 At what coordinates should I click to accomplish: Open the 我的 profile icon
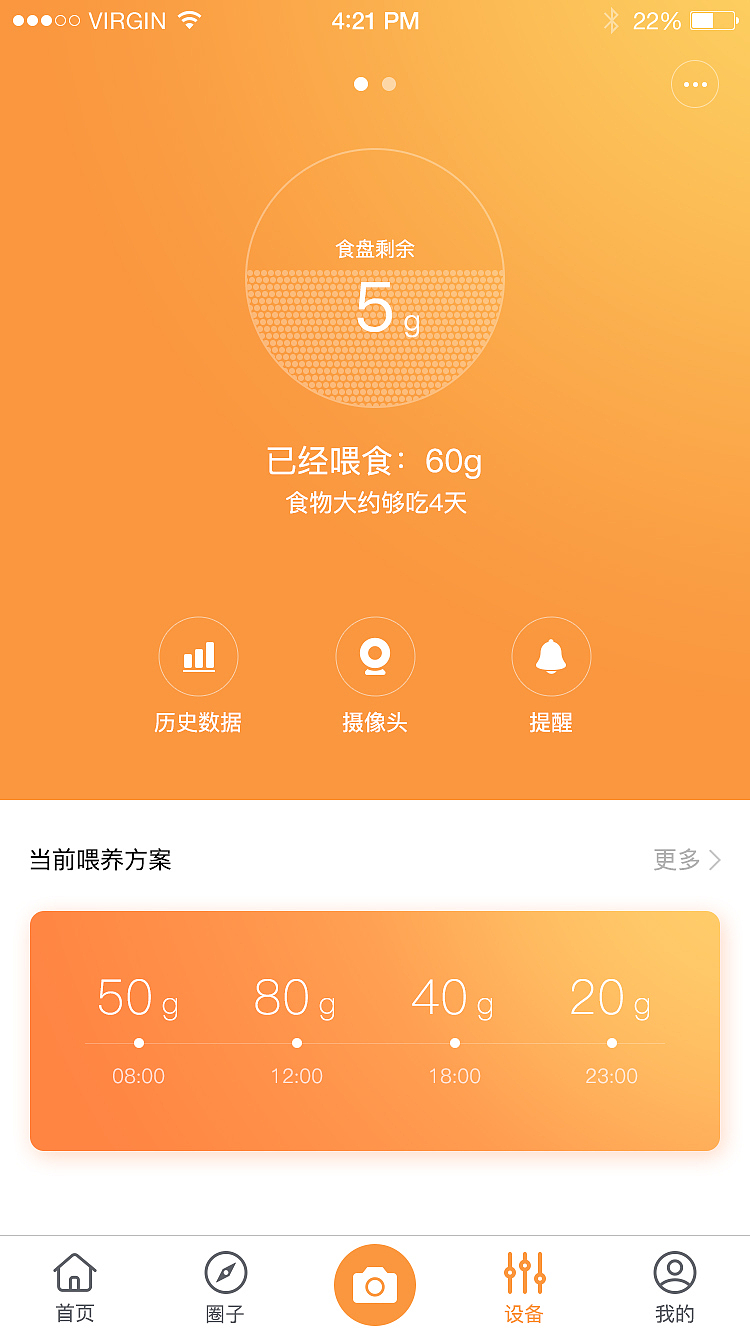(x=673, y=1272)
